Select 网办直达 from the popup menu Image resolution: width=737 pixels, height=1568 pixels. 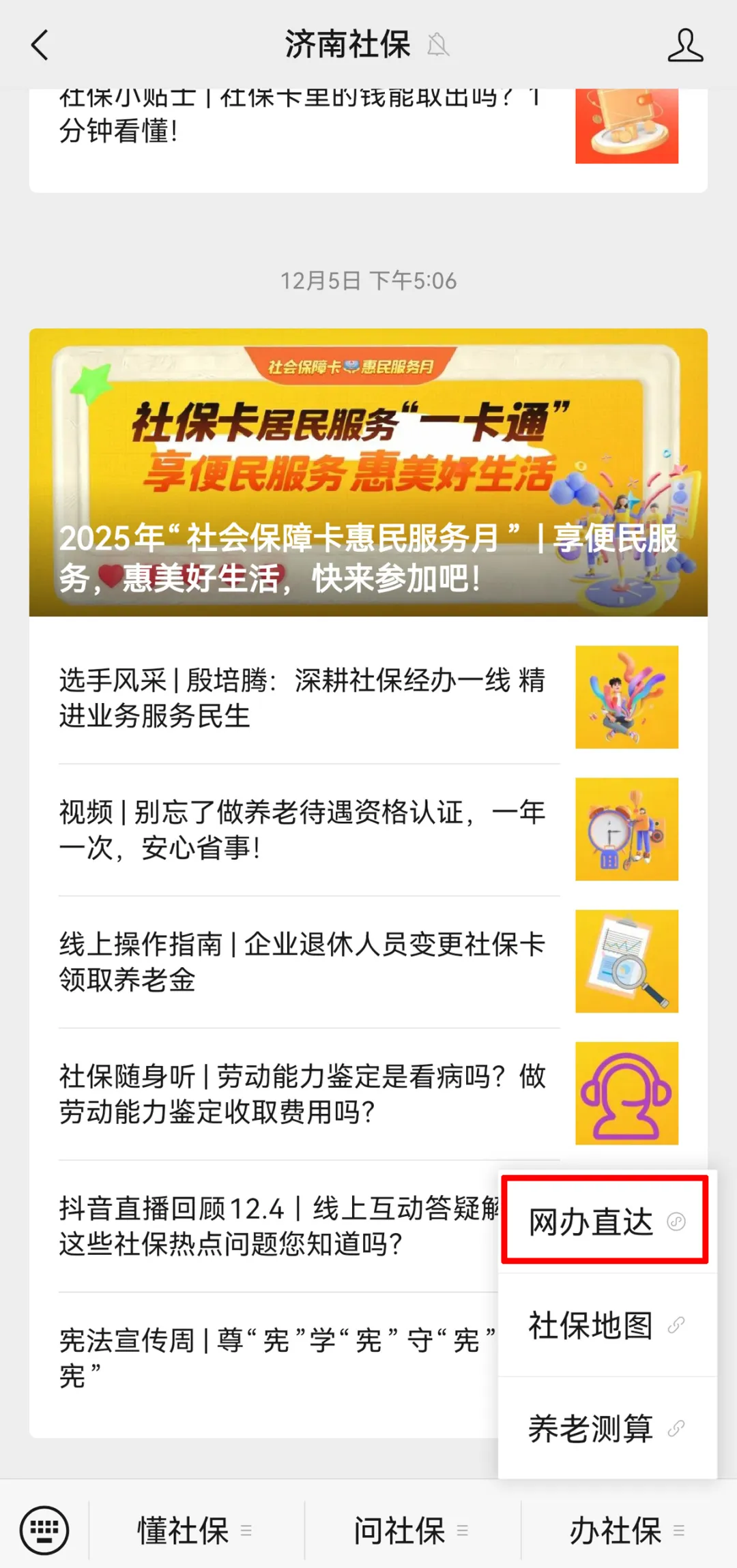605,1221
